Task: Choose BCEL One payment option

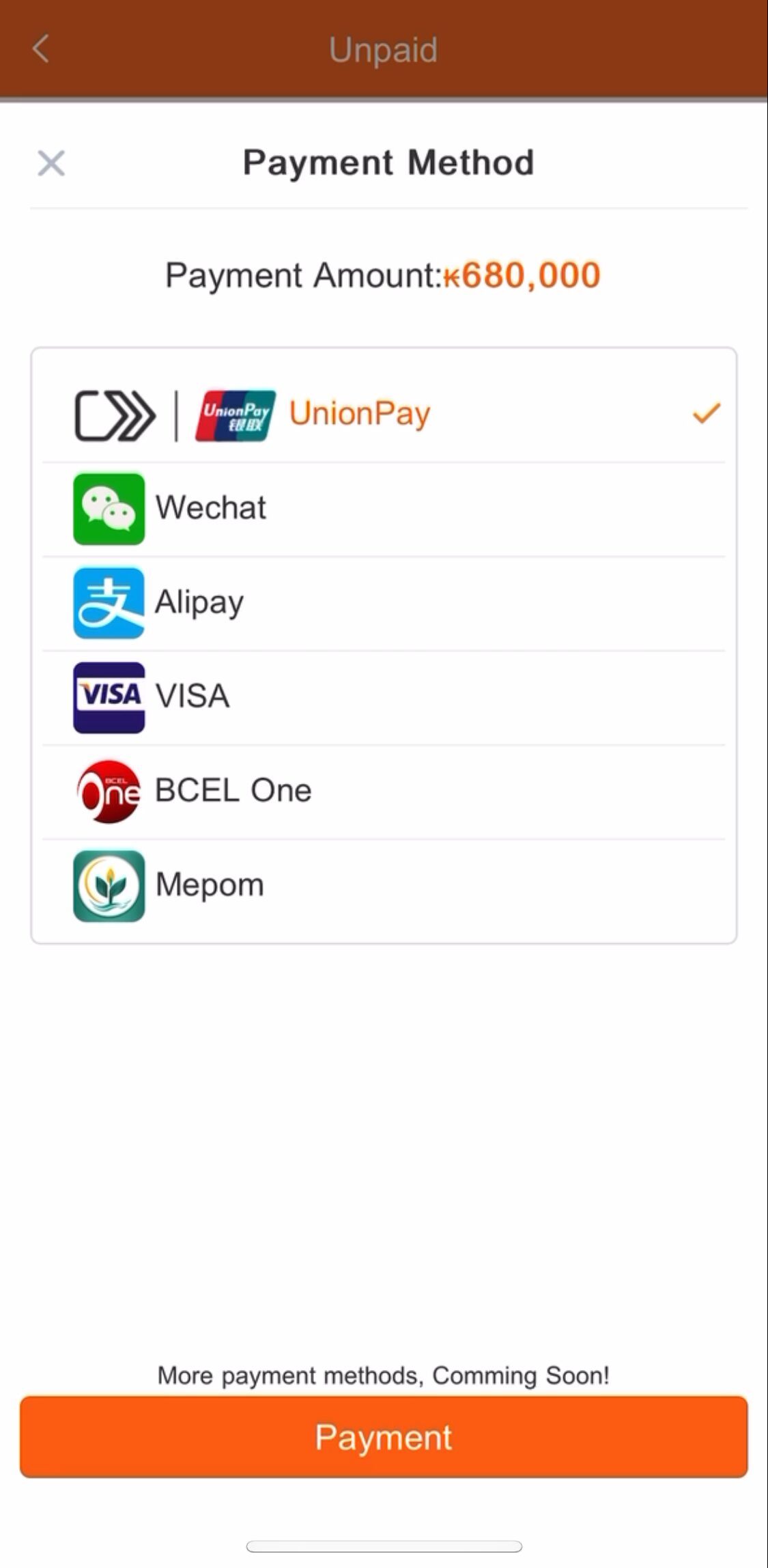Action: pos(384,792)
